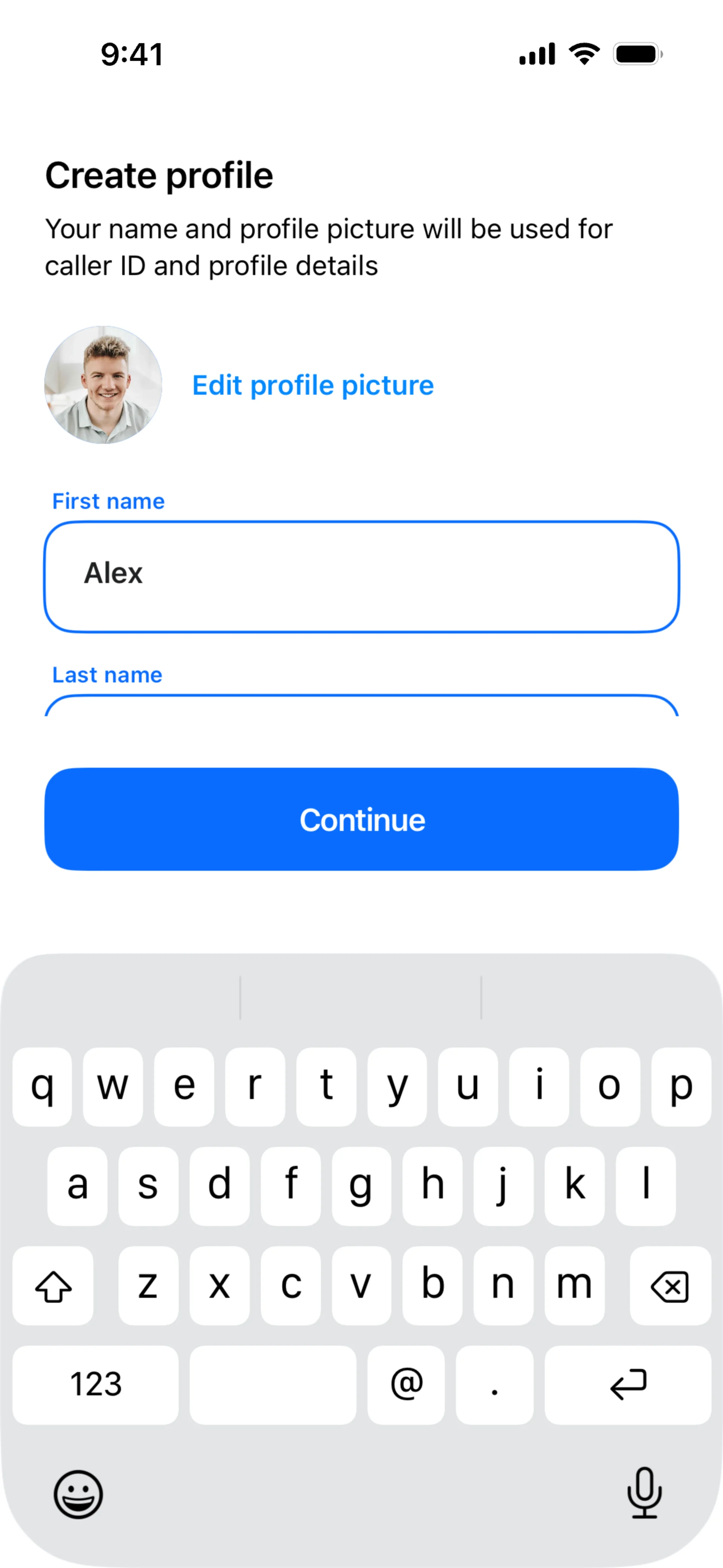Open the emoji keyboard

(78, 1494)
